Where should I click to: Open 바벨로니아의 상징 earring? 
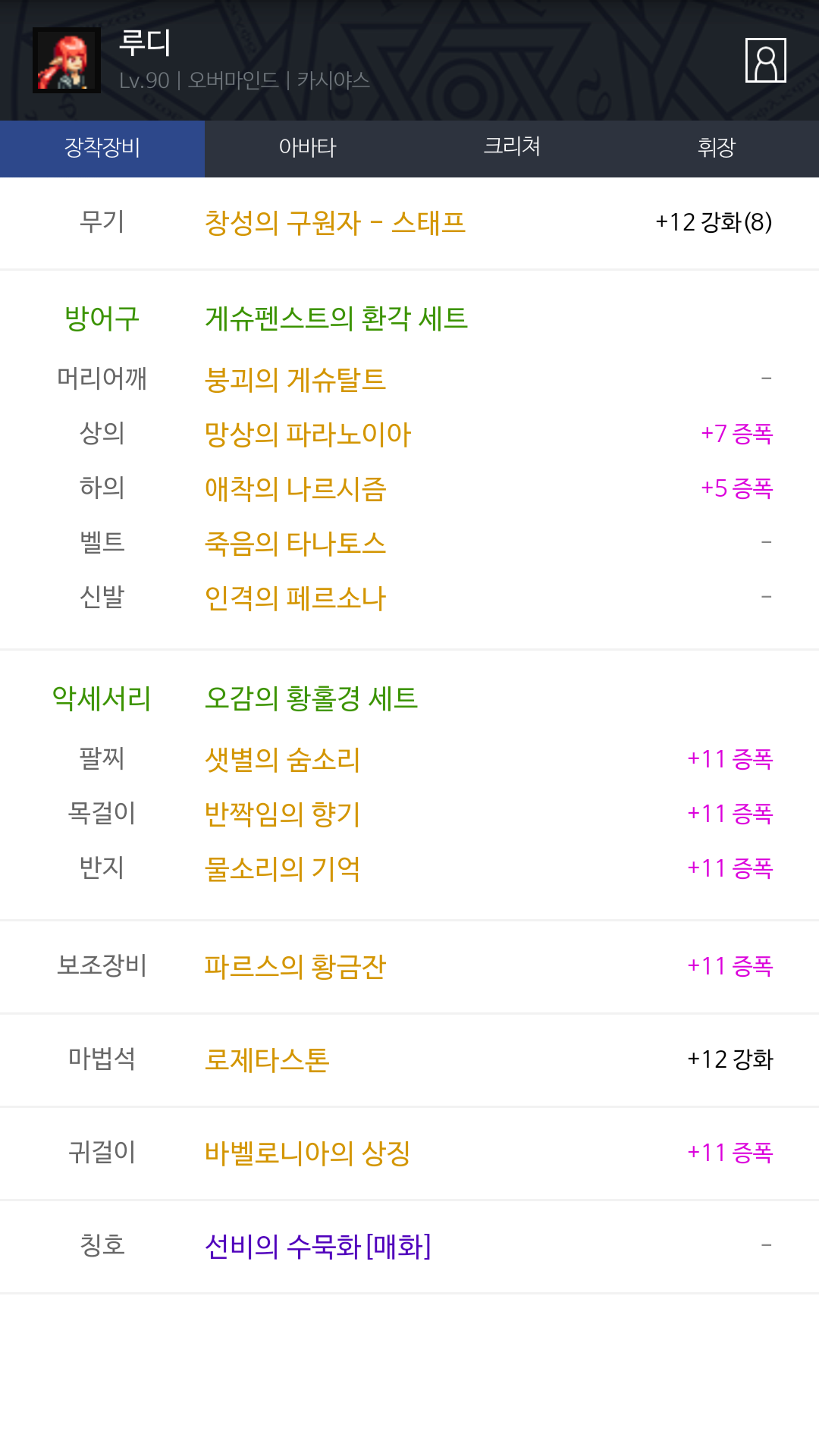[307, 1153]
